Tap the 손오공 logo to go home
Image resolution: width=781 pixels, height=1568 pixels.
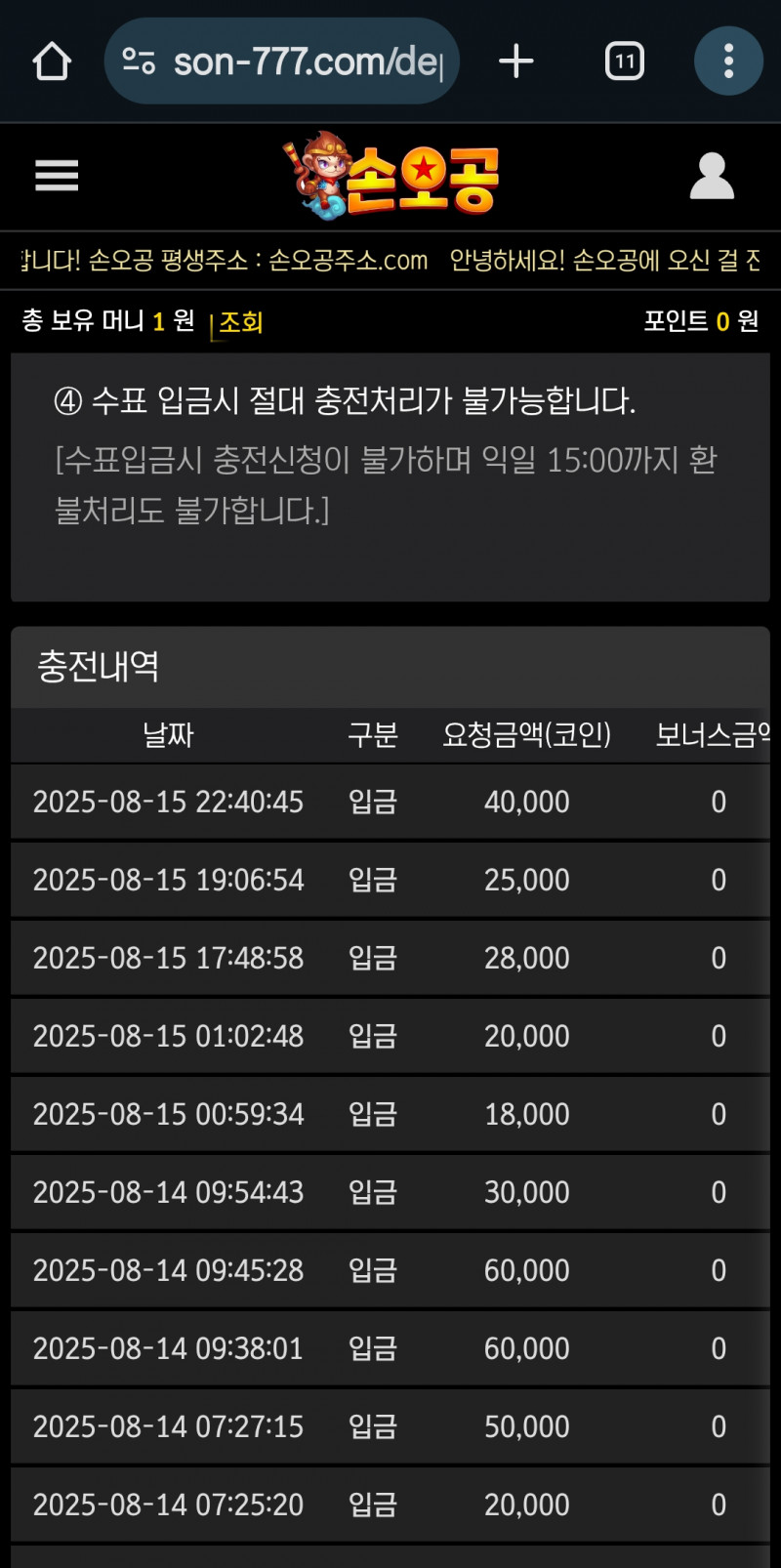pos(392,176)
